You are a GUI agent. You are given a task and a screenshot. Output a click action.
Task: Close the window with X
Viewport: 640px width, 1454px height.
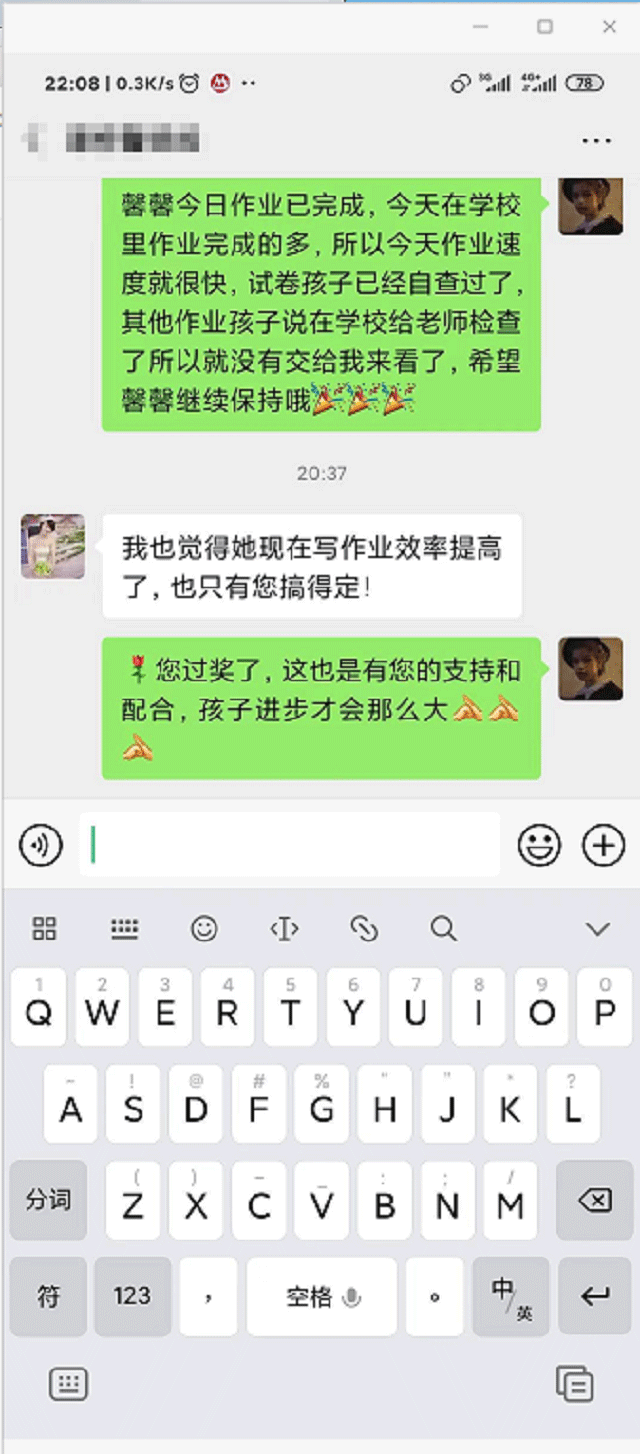point(610,27)
